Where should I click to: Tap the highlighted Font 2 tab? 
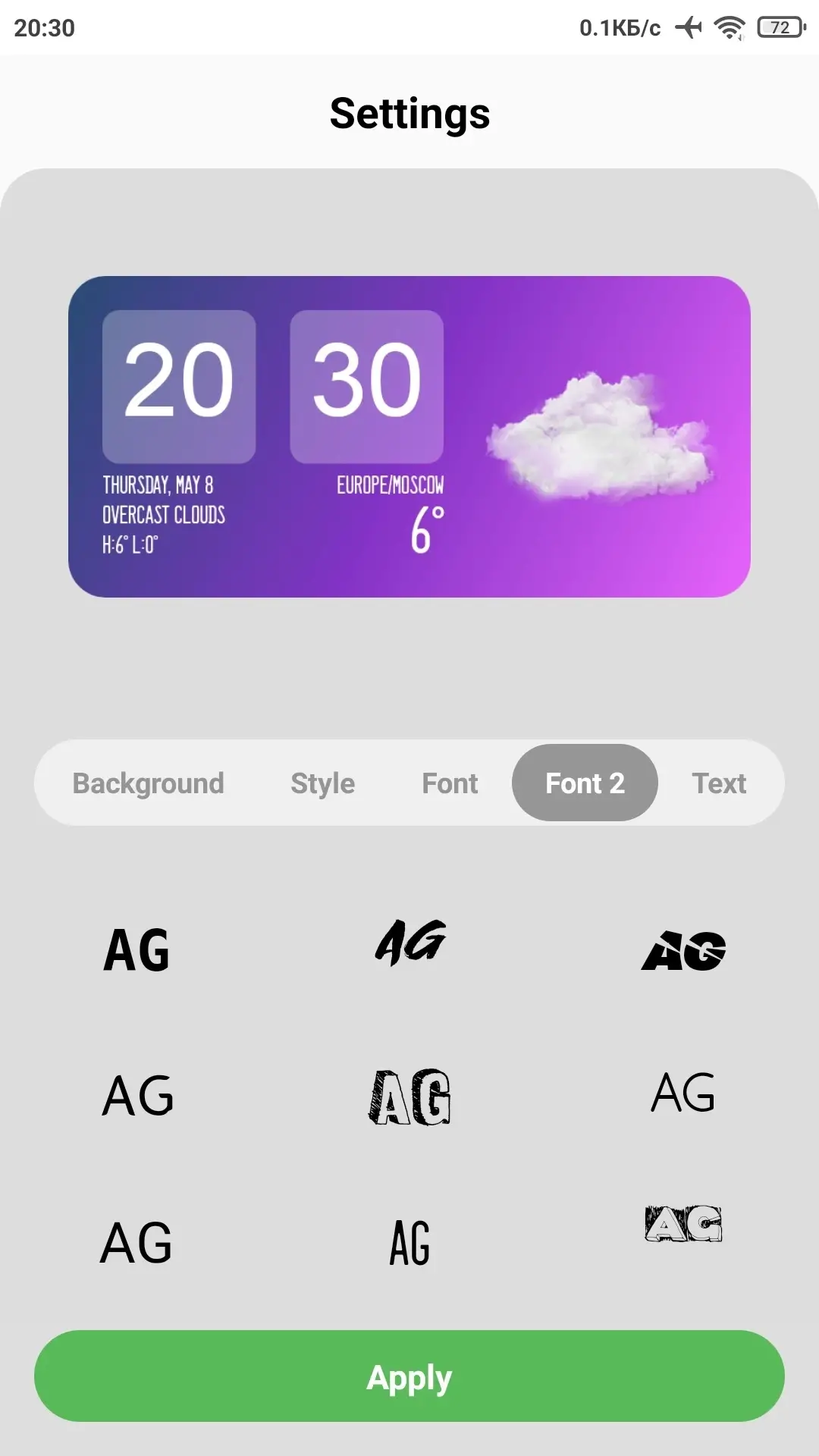(x=585, y=783)
